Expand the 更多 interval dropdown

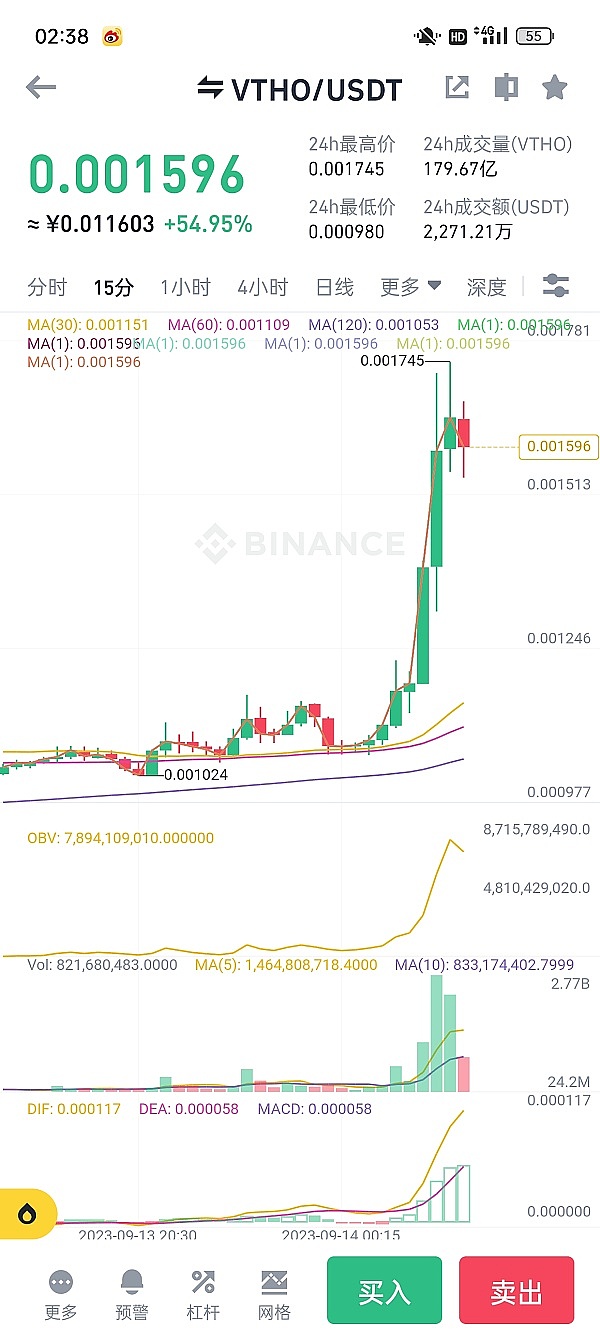pyautogui.click(x=410, y=288)
